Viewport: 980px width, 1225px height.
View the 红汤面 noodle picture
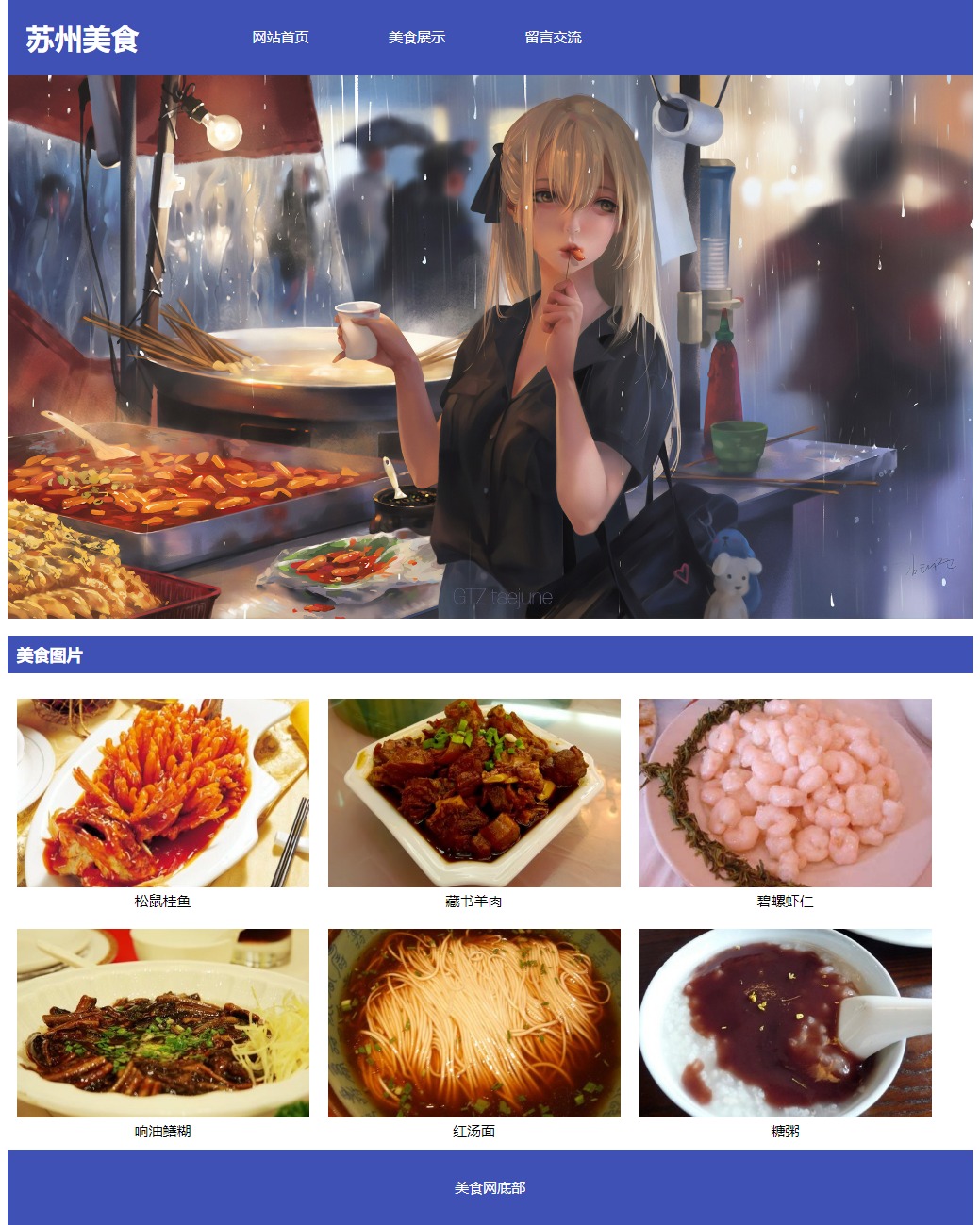[x=474, y=1023]
